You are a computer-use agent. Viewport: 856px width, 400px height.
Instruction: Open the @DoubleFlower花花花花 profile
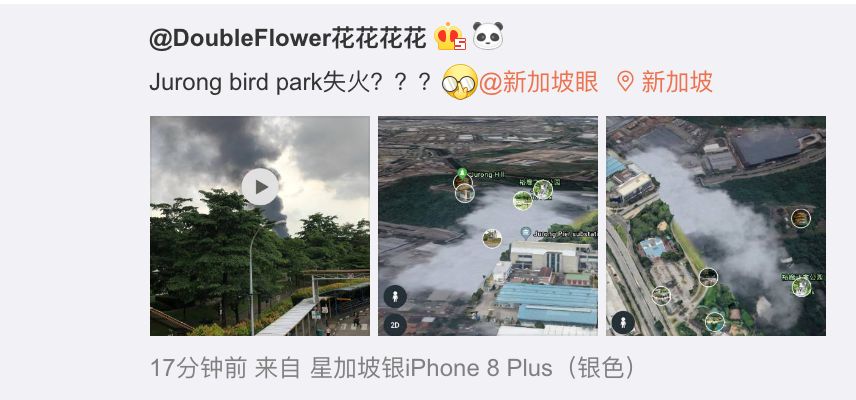tap(290, 39)
